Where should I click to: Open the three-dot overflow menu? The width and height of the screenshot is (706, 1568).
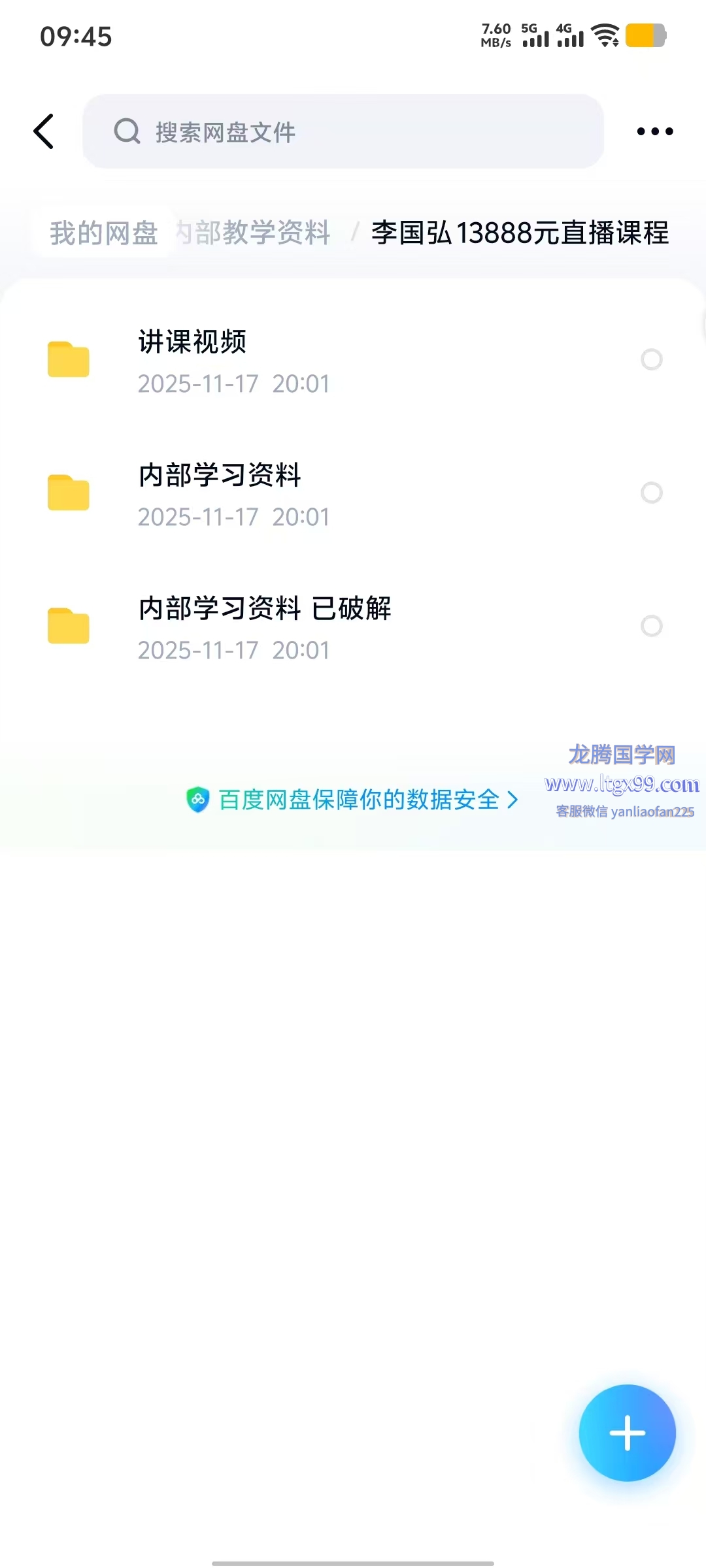(x=654, y=131)
